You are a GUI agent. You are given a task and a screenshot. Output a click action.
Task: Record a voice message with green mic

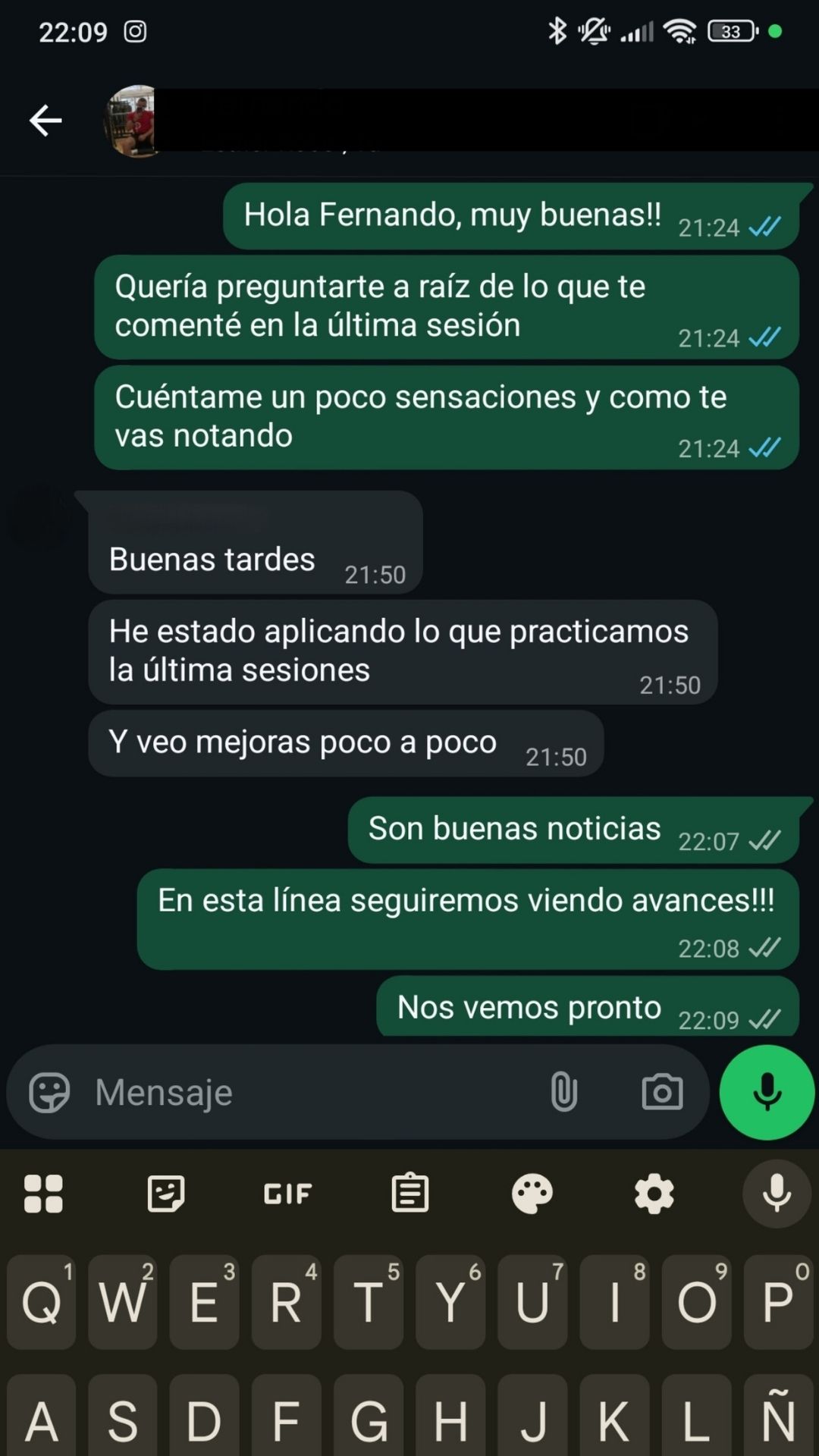(766, 1092)
